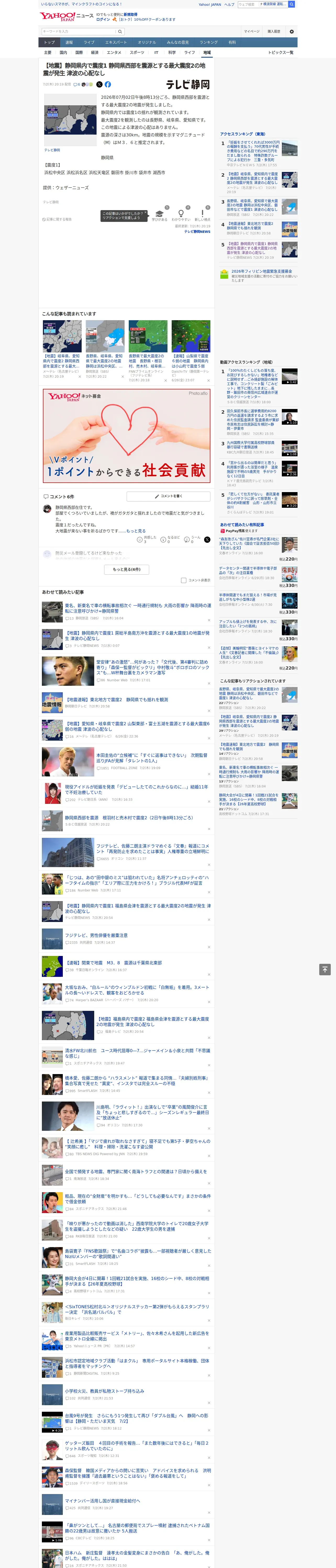This screenshot has height=1568, width=336.
Task: Expand comments with もっと見る(6件)
Action: (127, 570)
